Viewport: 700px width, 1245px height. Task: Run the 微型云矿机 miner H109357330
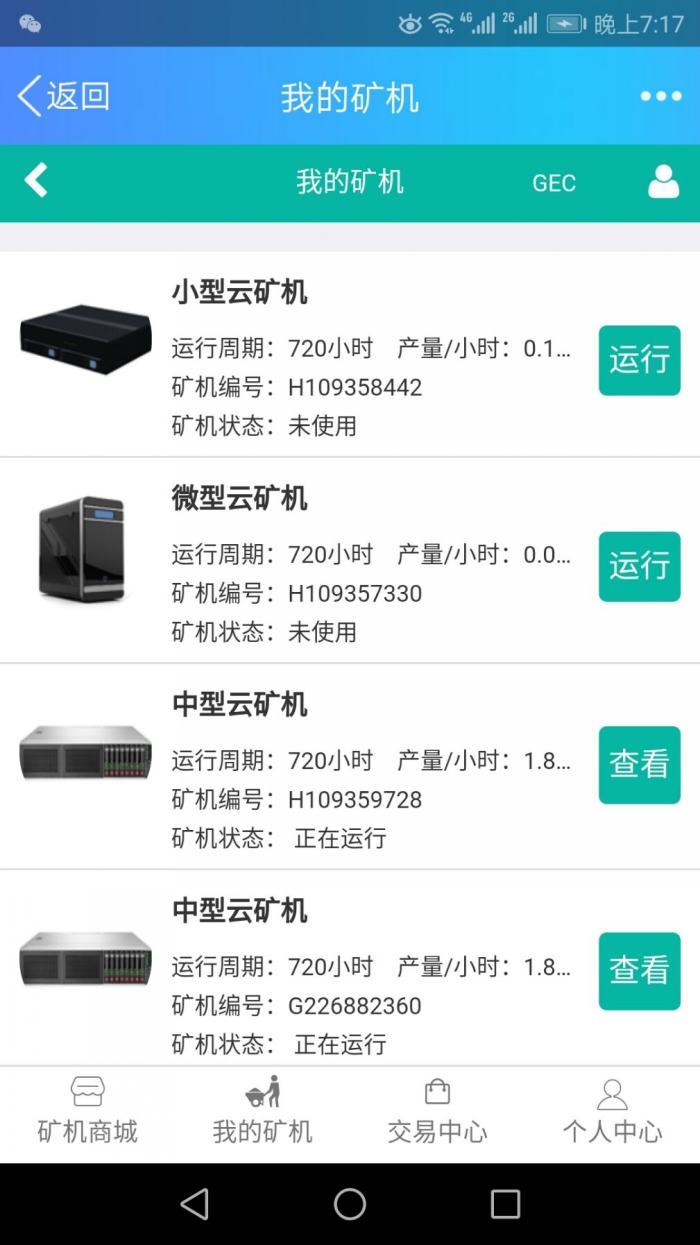pyautogui.click(x=639, y=566)
